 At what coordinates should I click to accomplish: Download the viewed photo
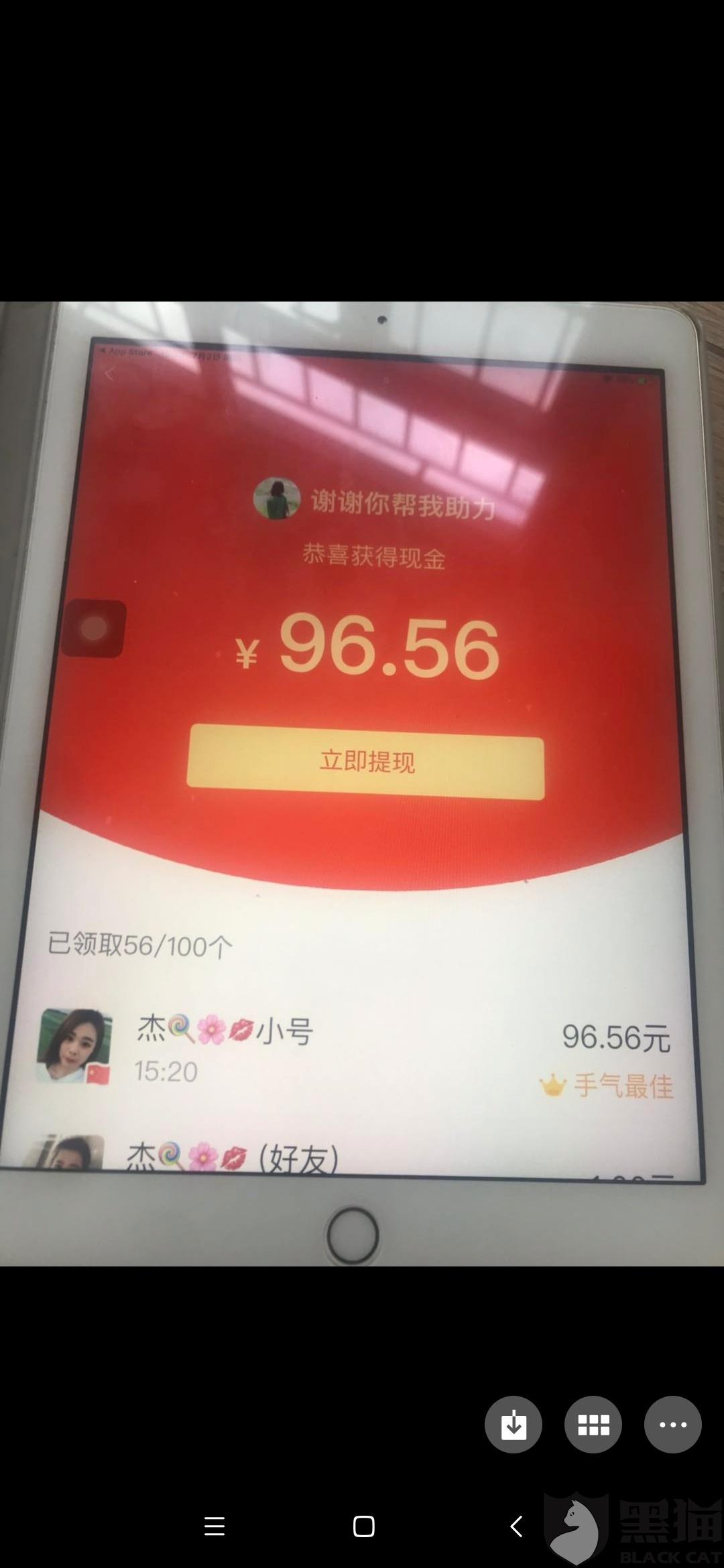pos(513,1425)
